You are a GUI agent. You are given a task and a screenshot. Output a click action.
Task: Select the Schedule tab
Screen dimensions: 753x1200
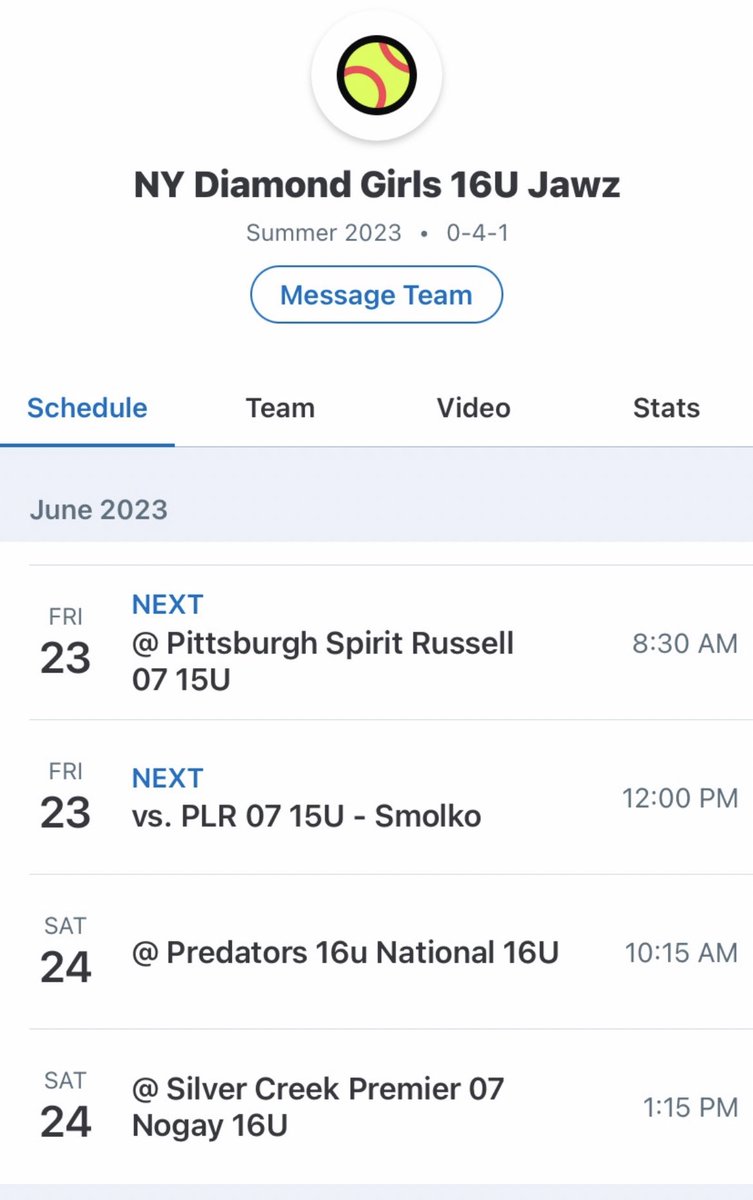87,408
